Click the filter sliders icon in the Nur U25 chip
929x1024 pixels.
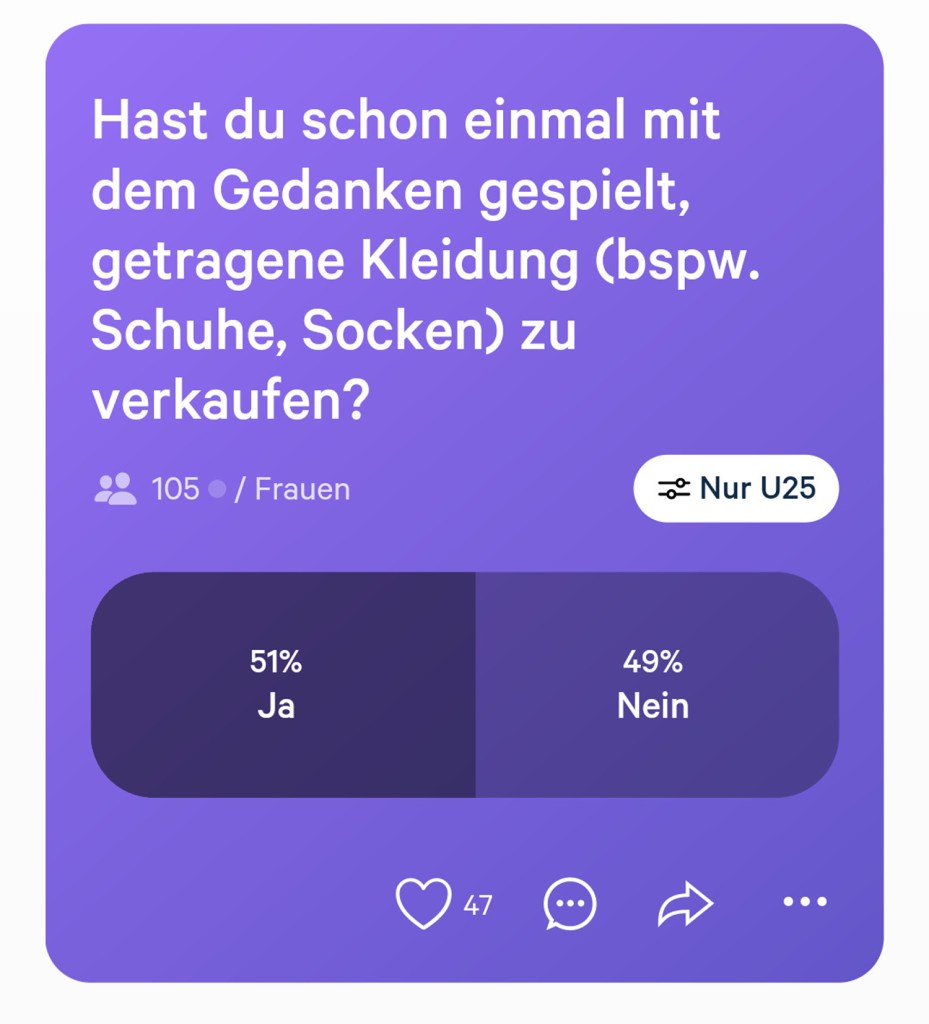(672, 488)
